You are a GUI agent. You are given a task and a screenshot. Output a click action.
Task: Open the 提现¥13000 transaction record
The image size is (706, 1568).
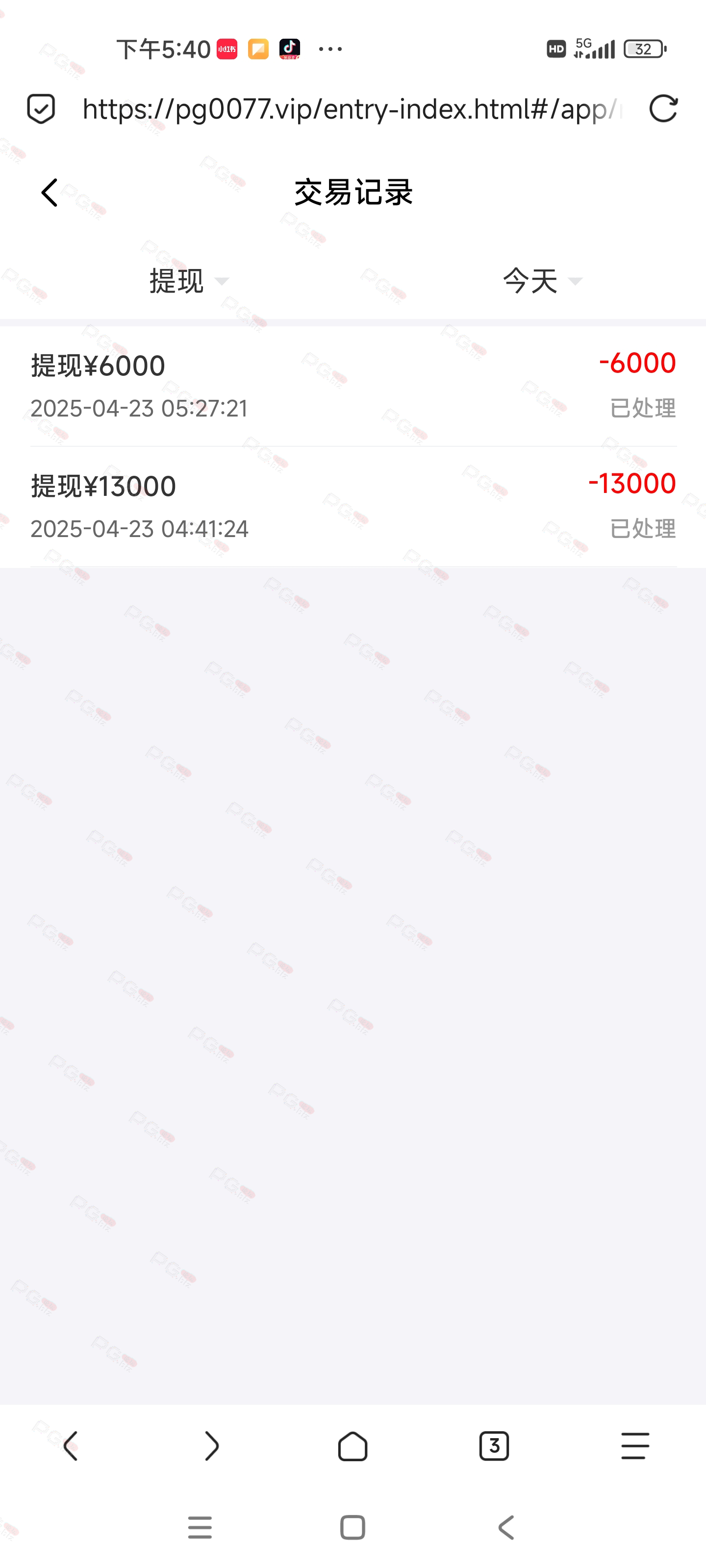[353, 507]
